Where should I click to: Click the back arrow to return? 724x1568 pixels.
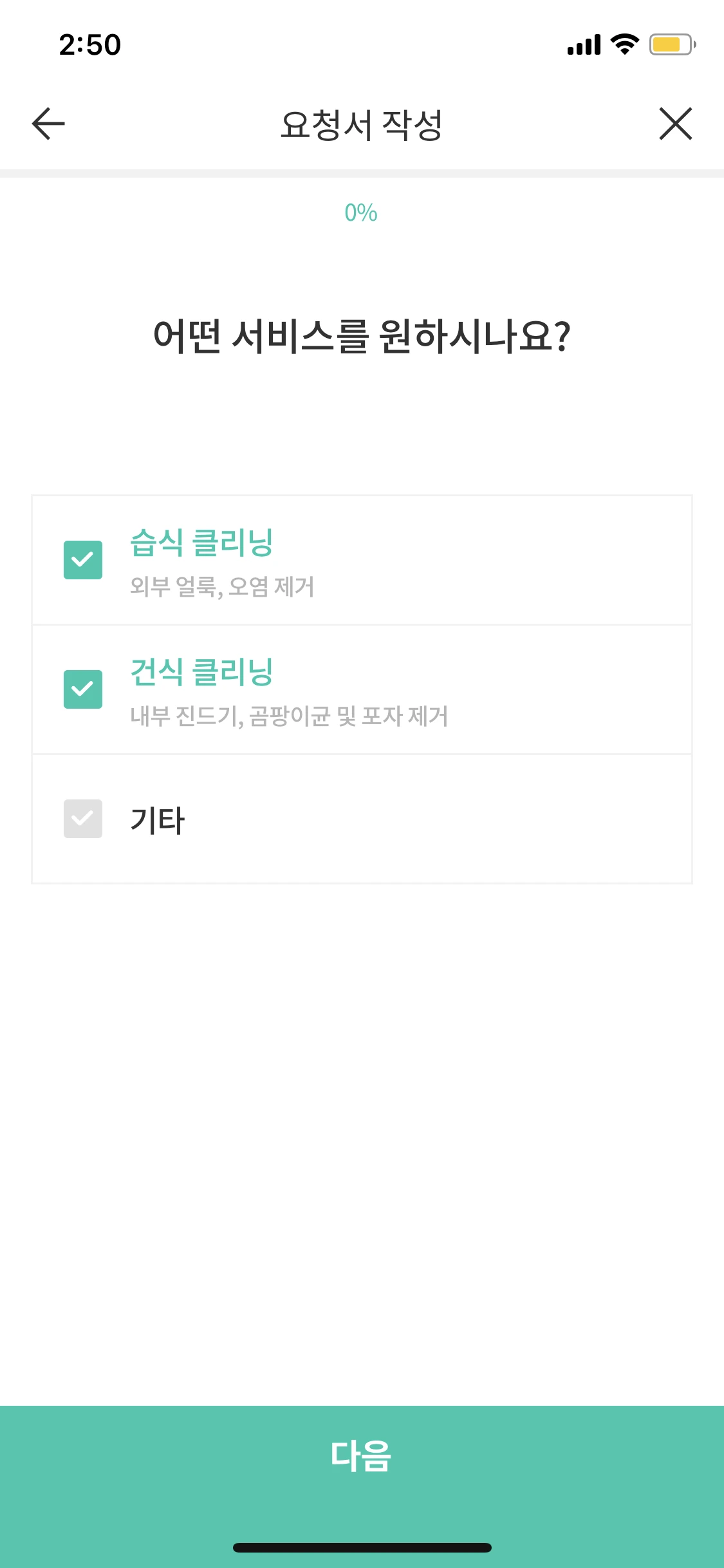(x=46, y=124)
